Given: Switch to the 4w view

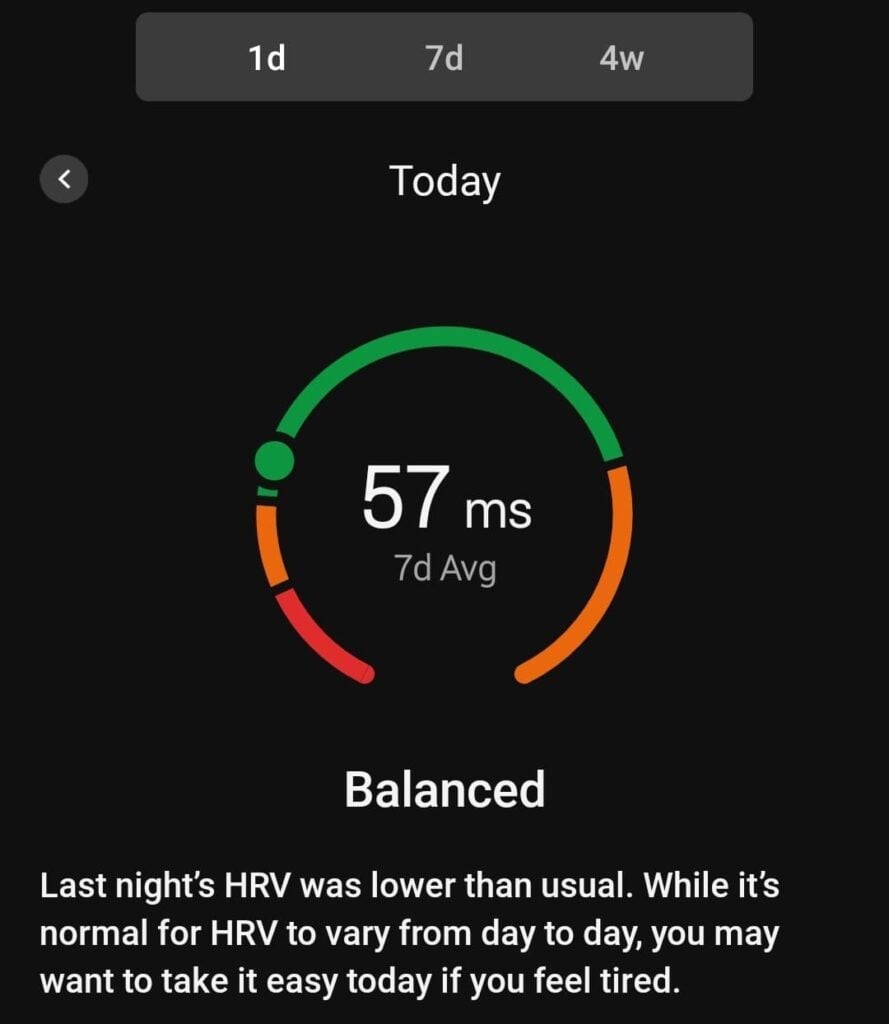Looking at the screenshot, I should click(622, 57).
